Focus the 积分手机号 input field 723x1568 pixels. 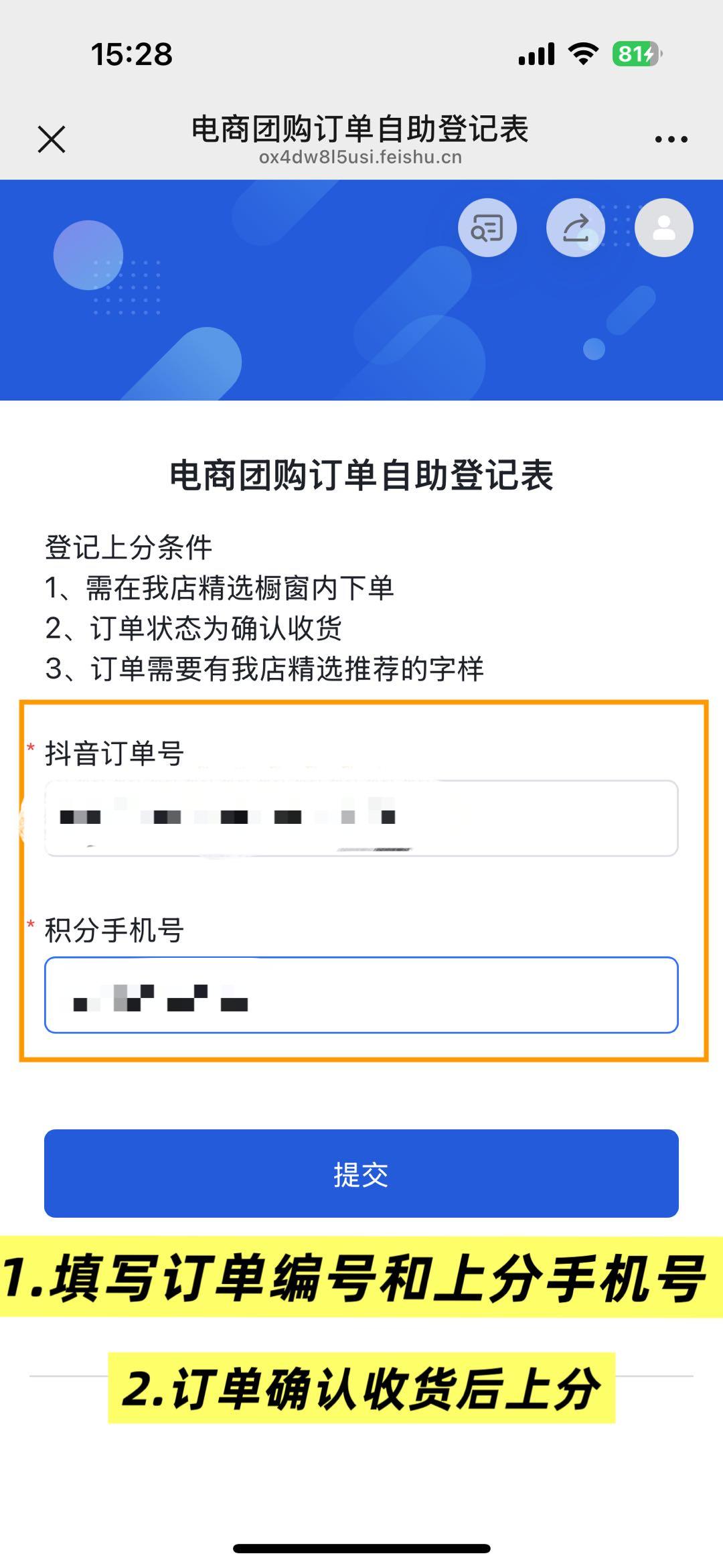point(361,995)
